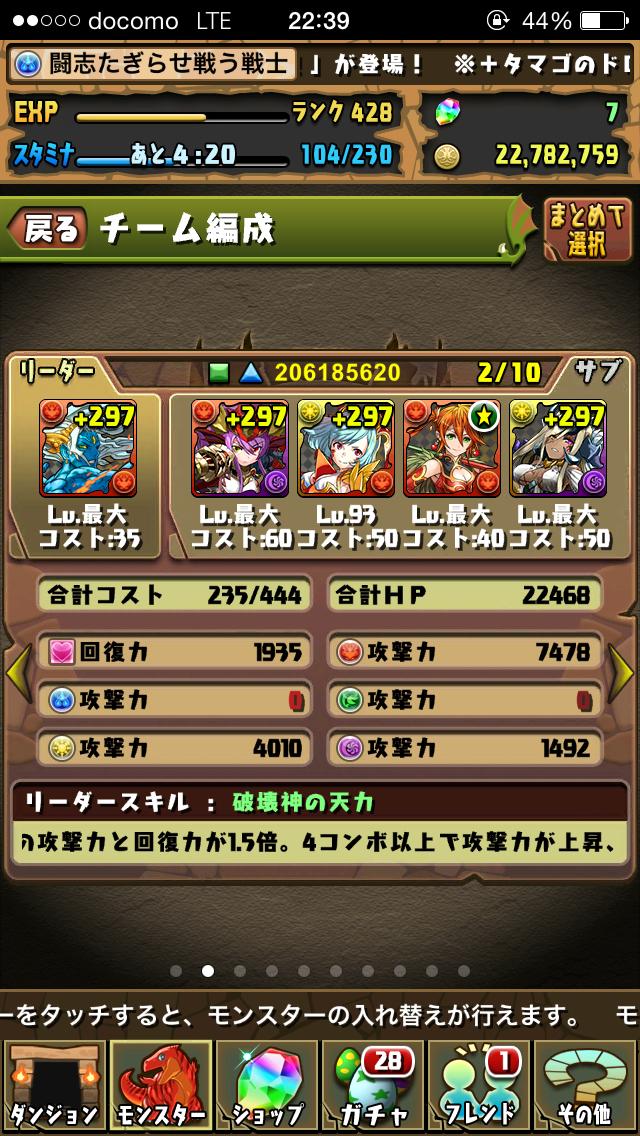
Task: Open the ダンジョン tab
Action: [x=53, y=1086]
